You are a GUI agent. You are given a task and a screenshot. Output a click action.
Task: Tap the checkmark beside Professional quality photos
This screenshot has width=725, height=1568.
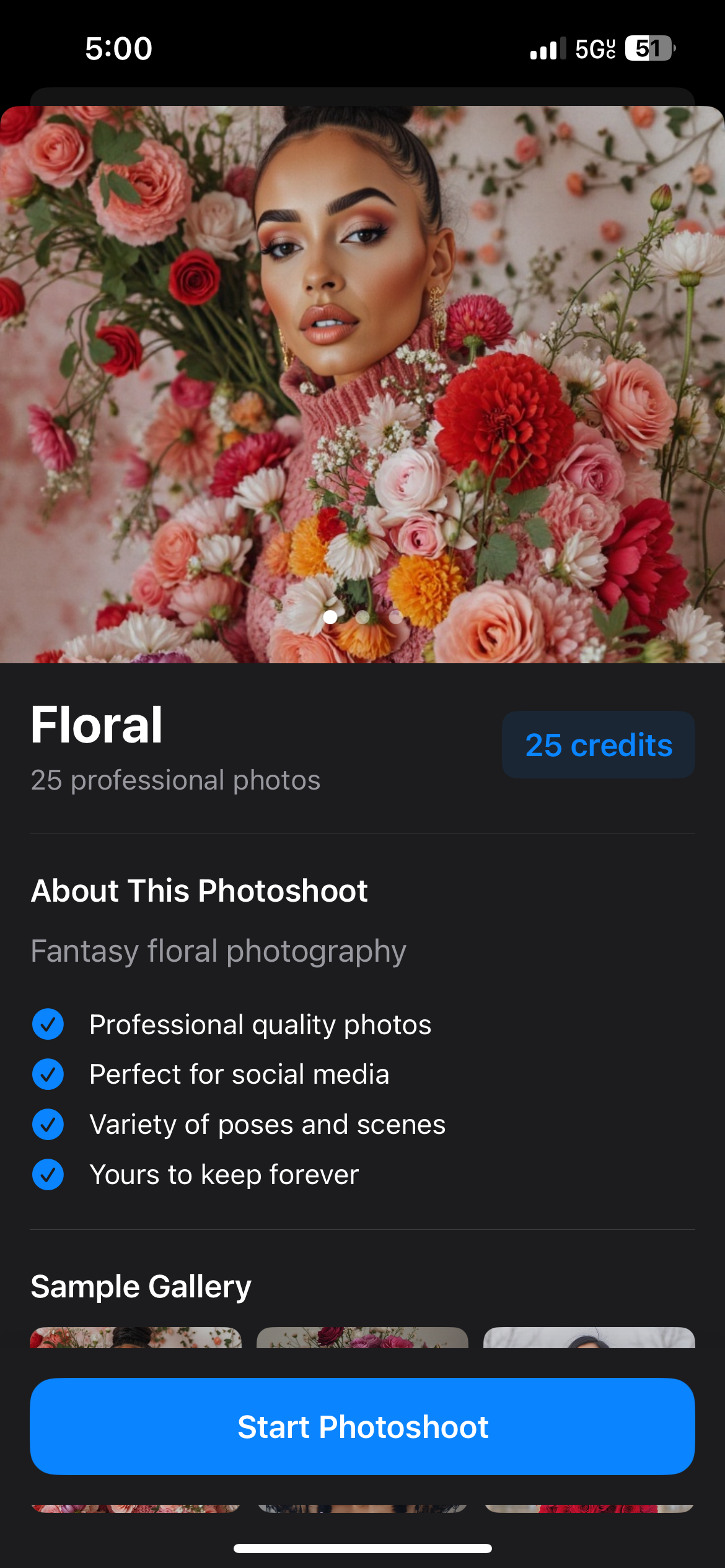pos(48,1024)
